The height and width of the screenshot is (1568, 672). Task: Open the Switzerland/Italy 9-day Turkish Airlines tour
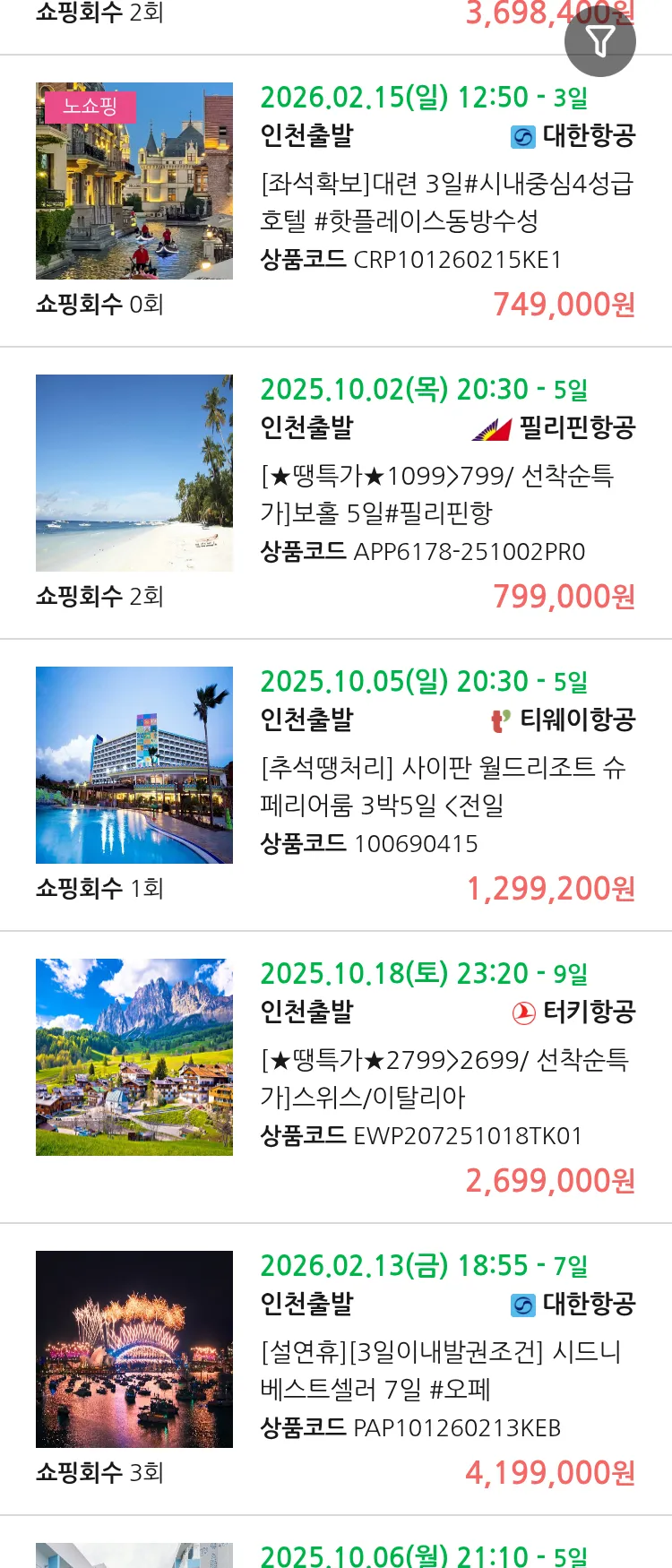point(446,1078)
